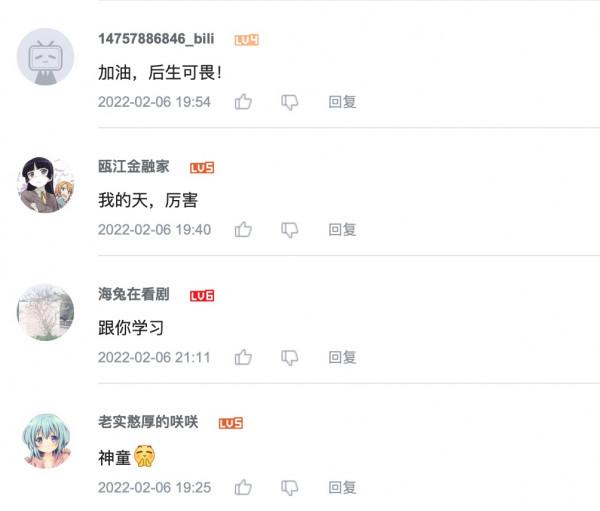The height and width of the screenshot is (511, 600).
Task: Like the comment by 老实憨厚的咲咲
Action: point(243,488)
